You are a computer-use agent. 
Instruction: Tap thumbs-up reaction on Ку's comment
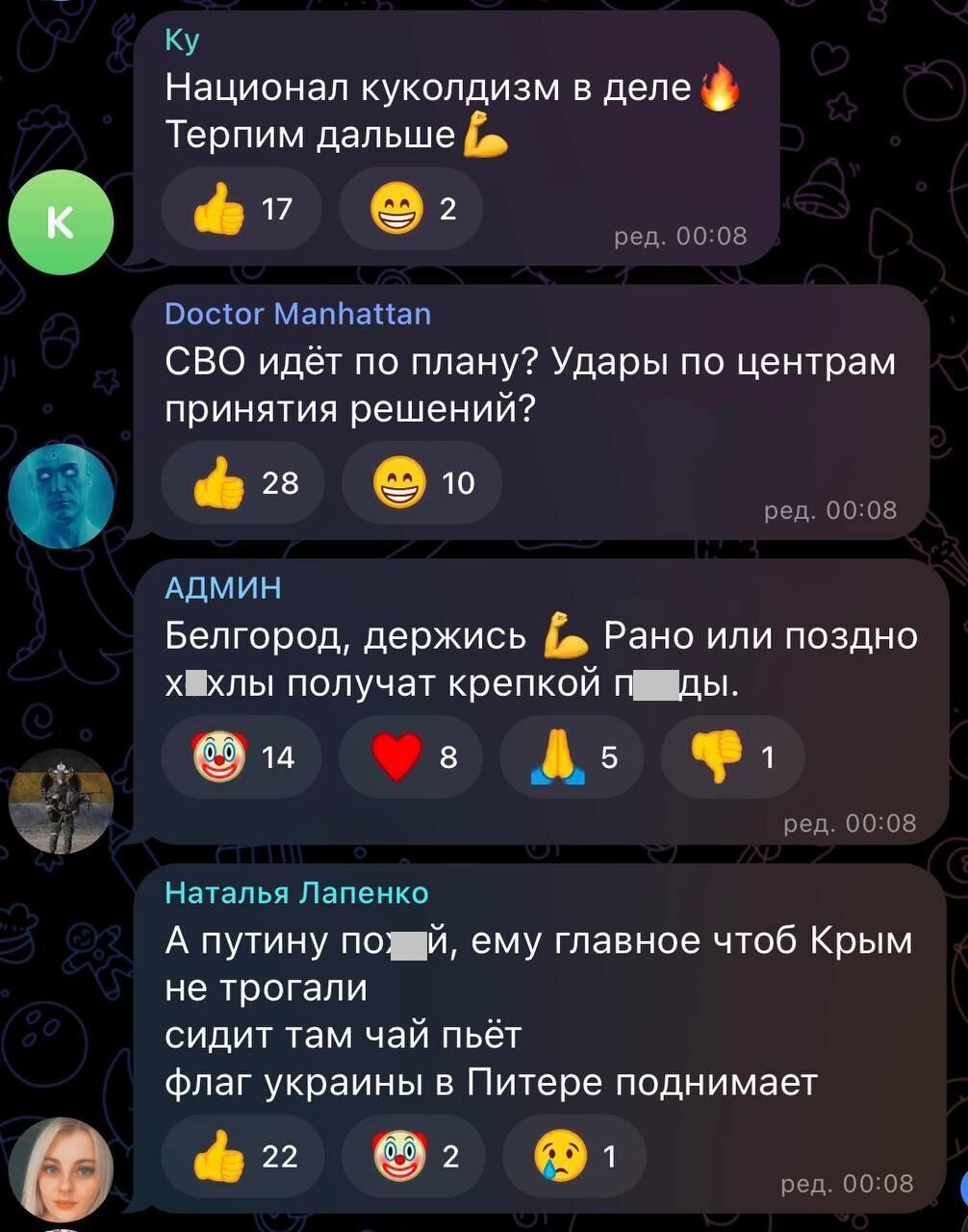pos(241,209)
